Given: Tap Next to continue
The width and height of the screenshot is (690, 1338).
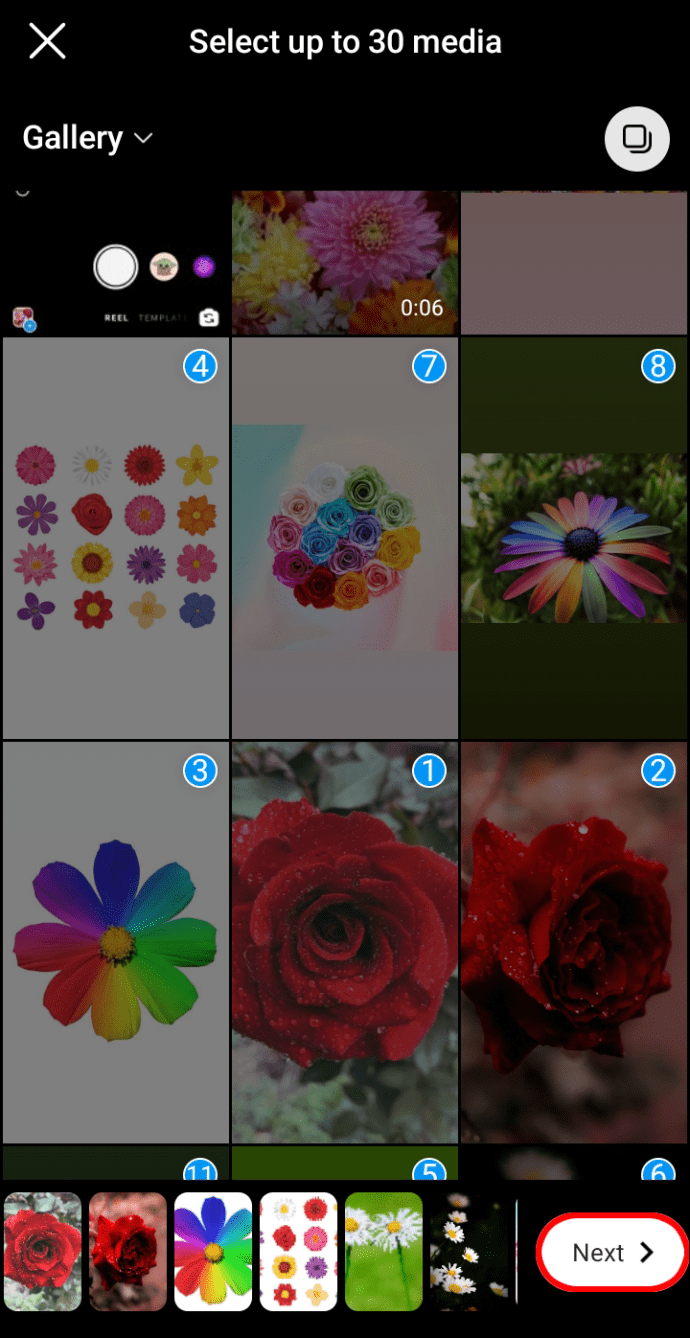Looking at the screenshot, I should tap(612, 1252).
